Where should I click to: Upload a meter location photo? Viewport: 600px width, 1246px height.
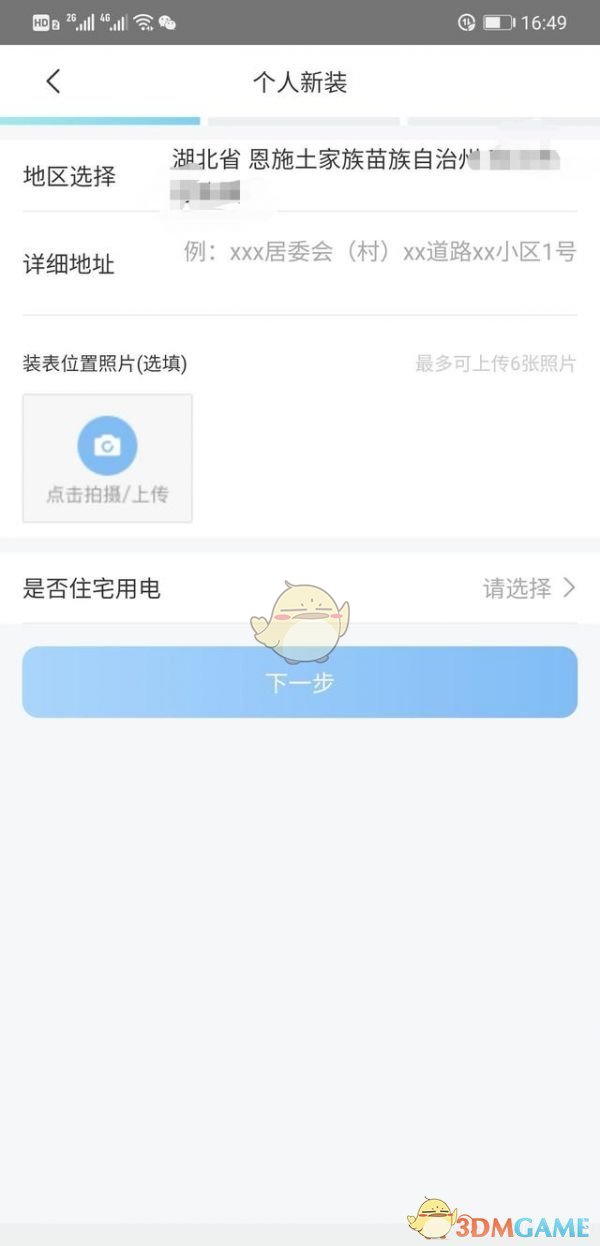107,458
